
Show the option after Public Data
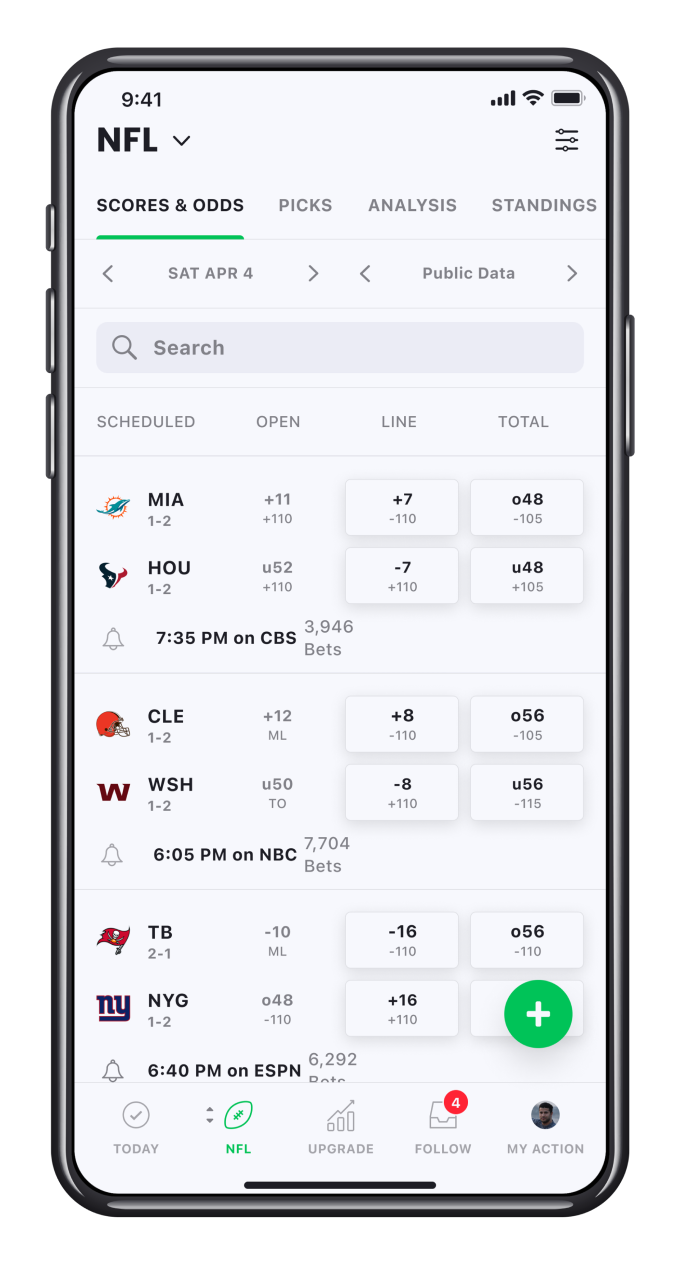(572, 273)
